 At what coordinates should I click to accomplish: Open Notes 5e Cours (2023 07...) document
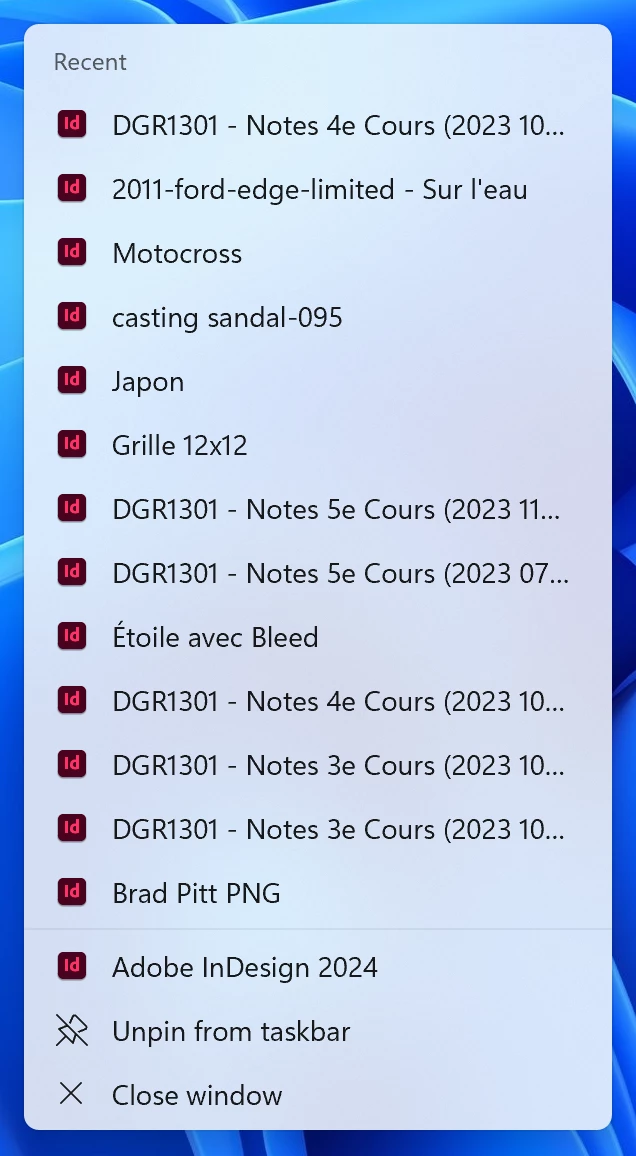coord(340,574)
